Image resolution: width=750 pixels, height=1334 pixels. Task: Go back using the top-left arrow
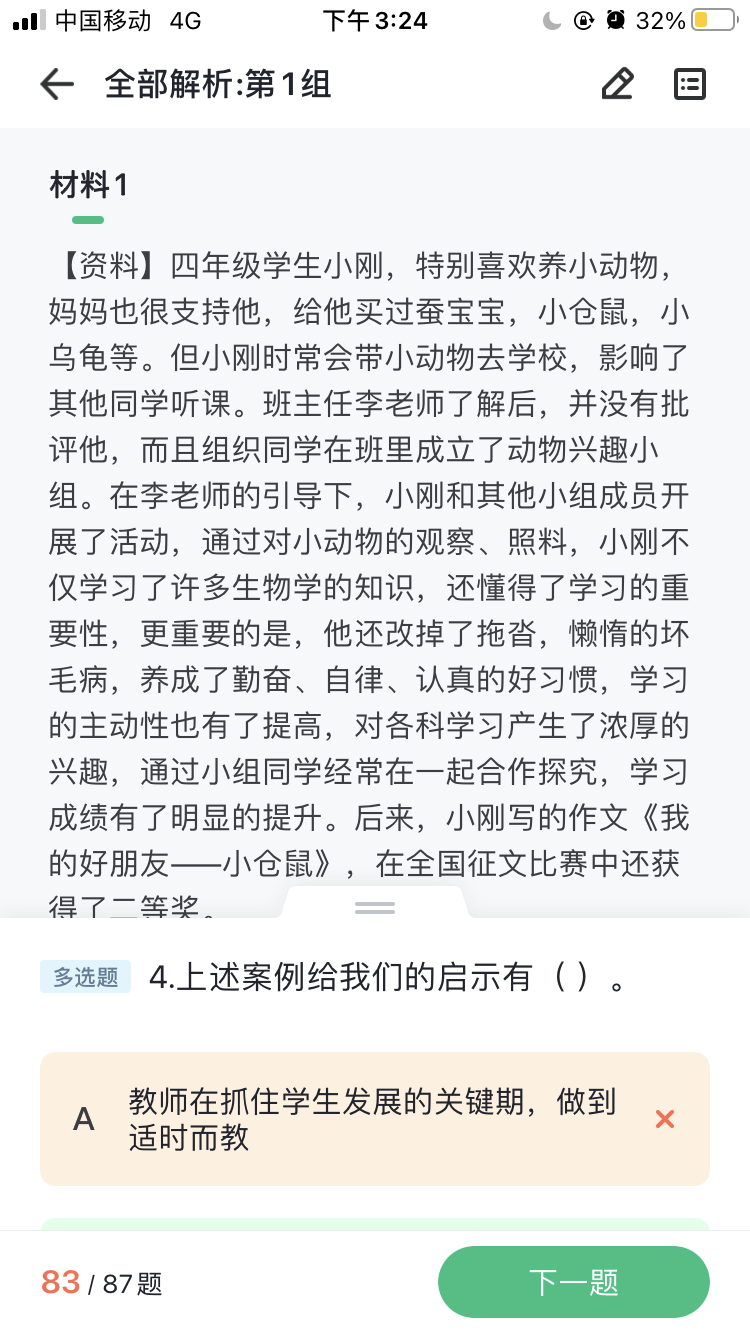pos(57,85)
